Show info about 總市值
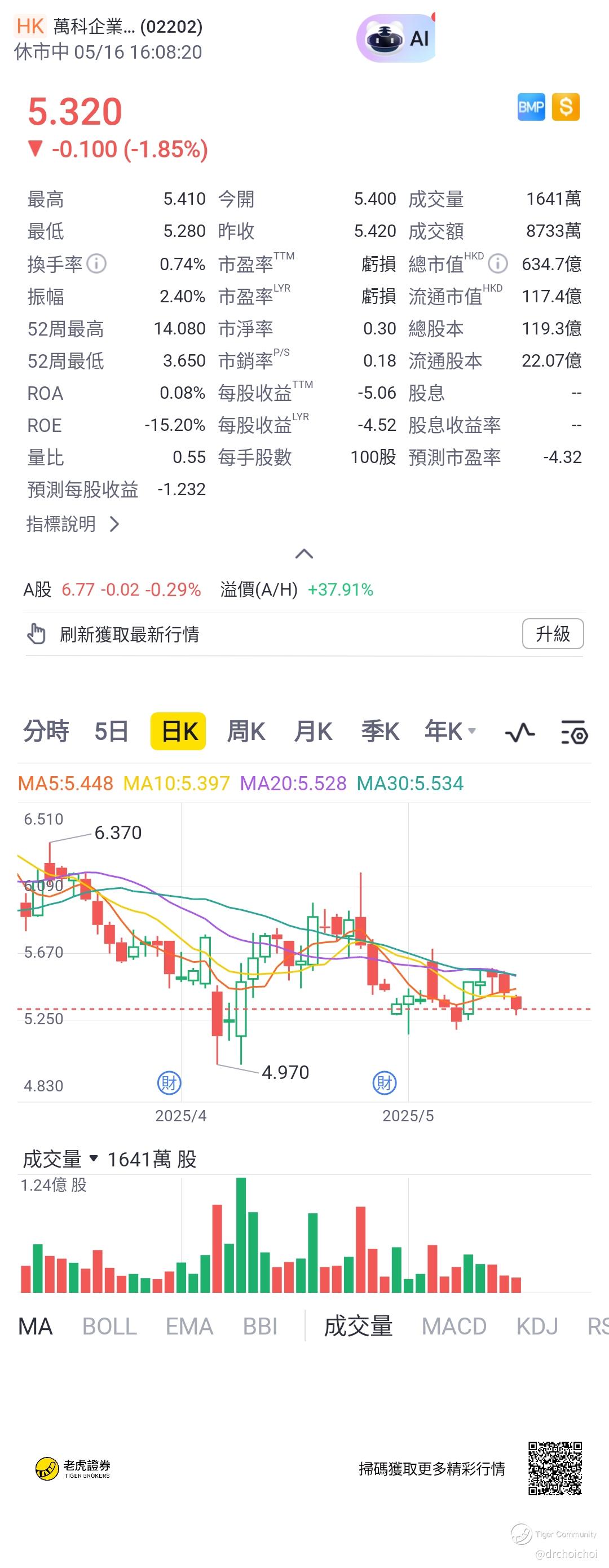This screenshot has height=1568, width=609. [x=498, y=263]
